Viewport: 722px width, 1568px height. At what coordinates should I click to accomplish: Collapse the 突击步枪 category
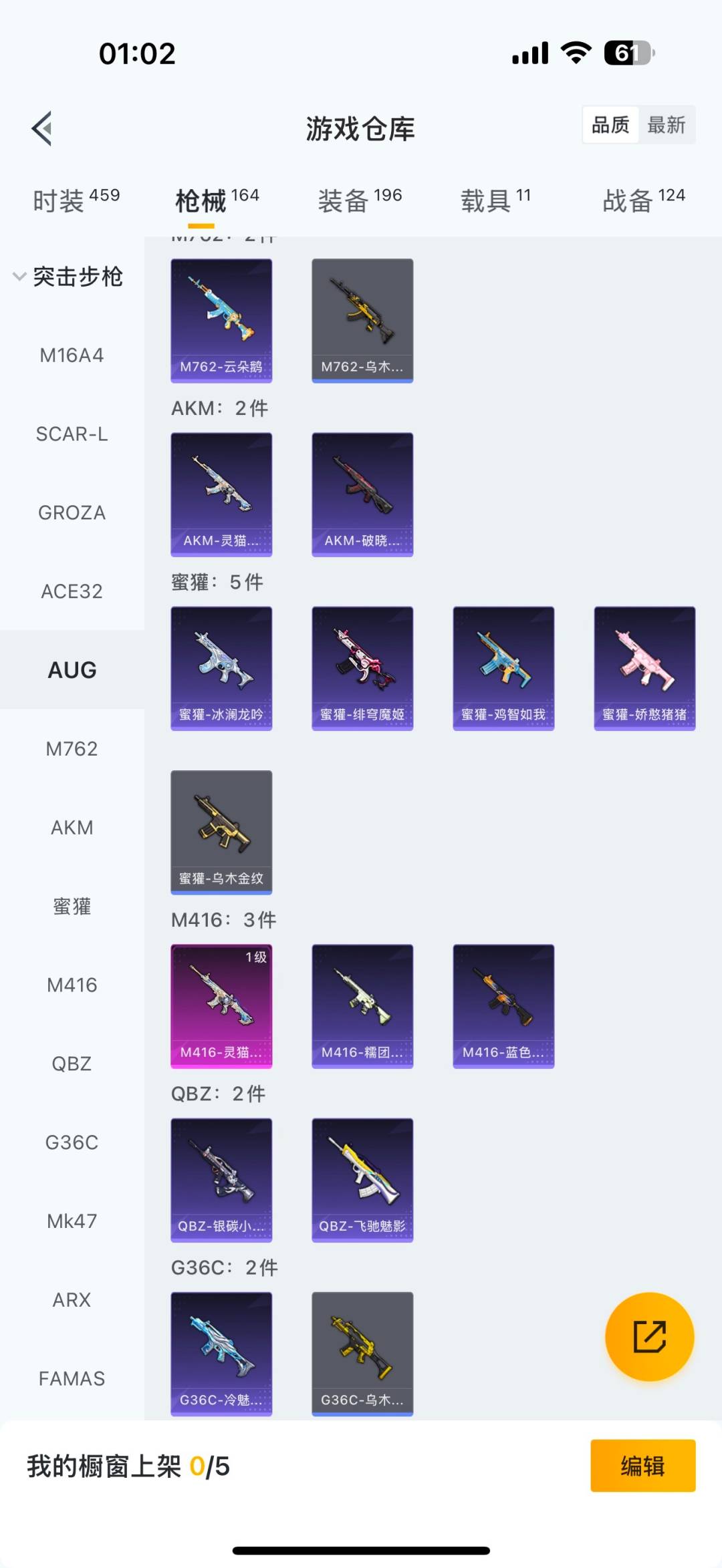coord(67,277)
